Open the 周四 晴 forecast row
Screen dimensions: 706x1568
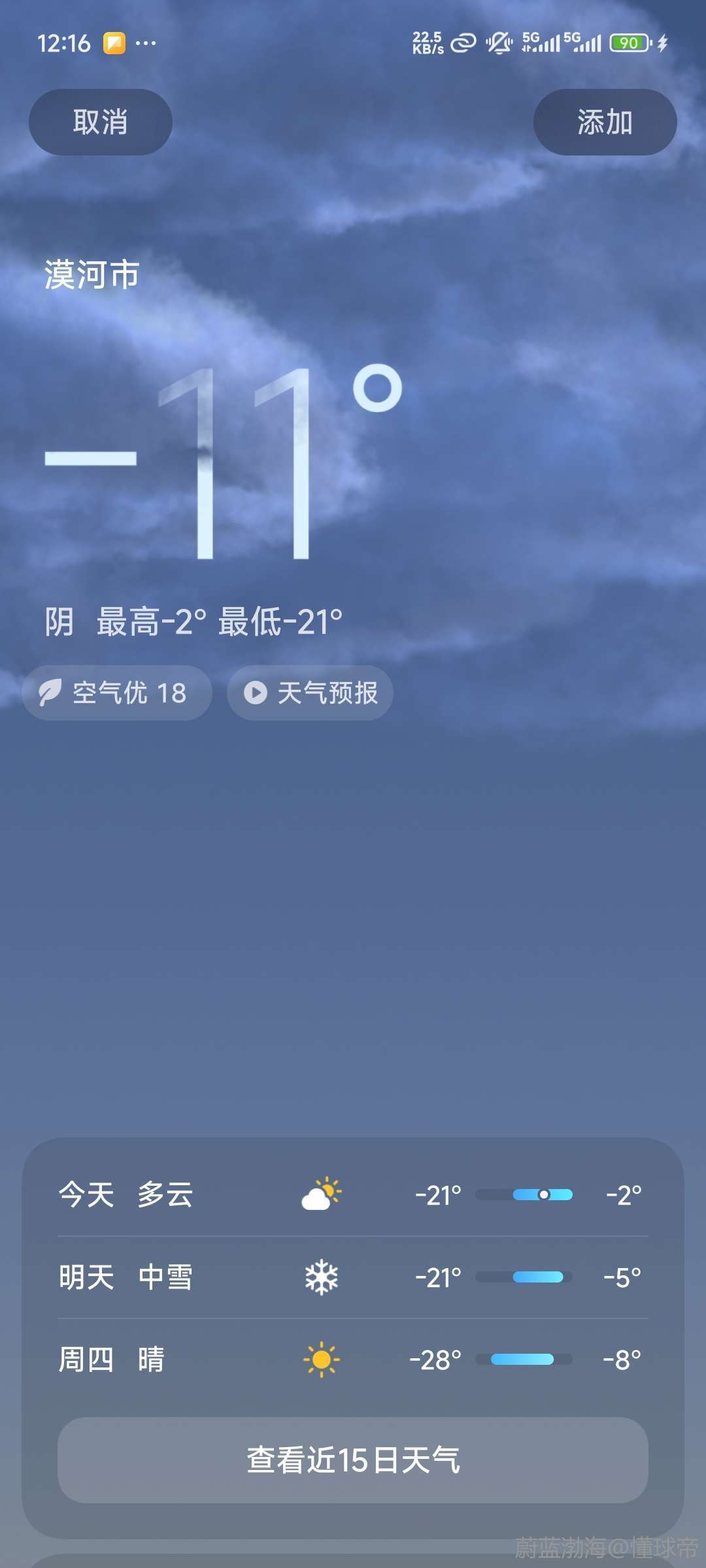[353, 1360]
